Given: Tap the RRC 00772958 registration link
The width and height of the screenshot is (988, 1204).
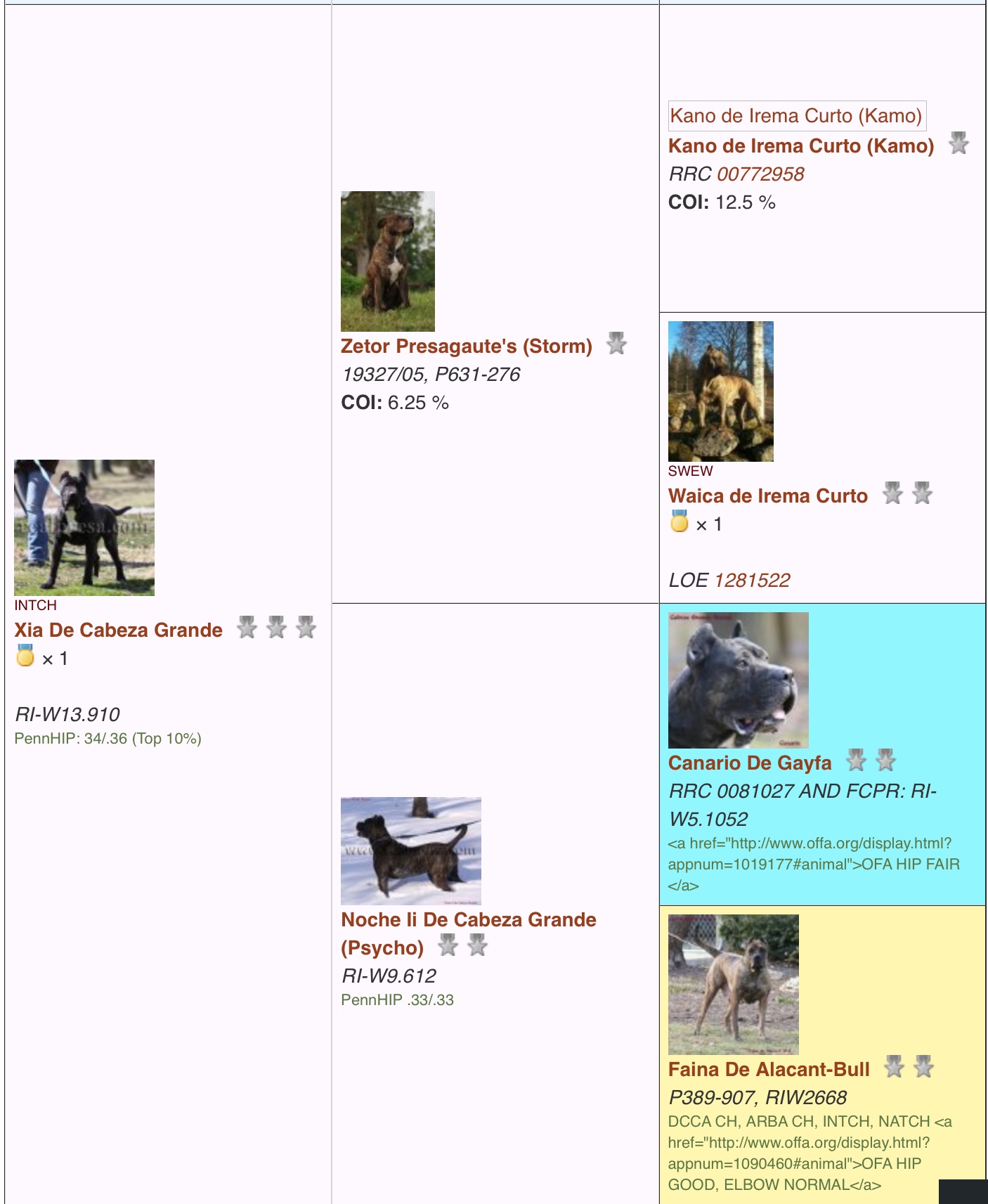Looking at the screenshot, I should tap(760, 174).
